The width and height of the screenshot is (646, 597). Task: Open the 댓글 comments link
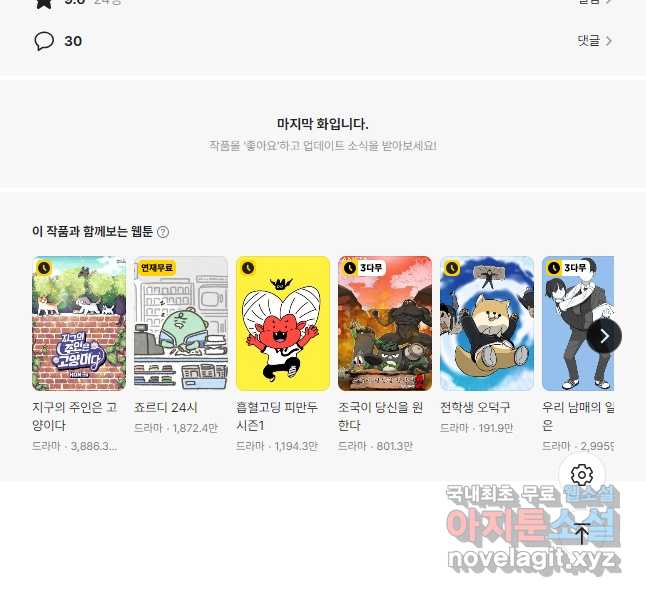pyautogui.click(x=594, y=41)
